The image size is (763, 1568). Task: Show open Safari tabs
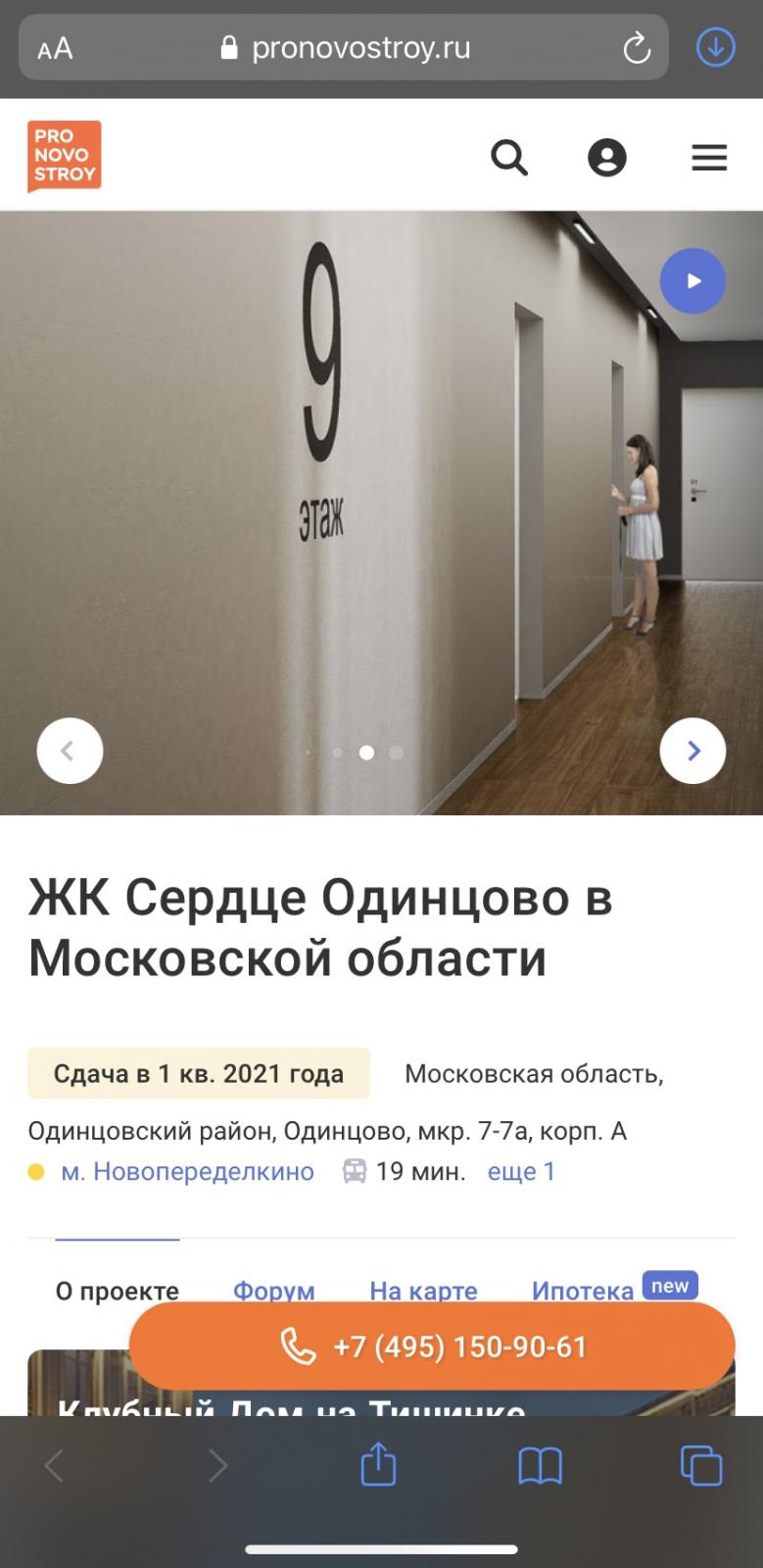click(x=701, y=1466)
